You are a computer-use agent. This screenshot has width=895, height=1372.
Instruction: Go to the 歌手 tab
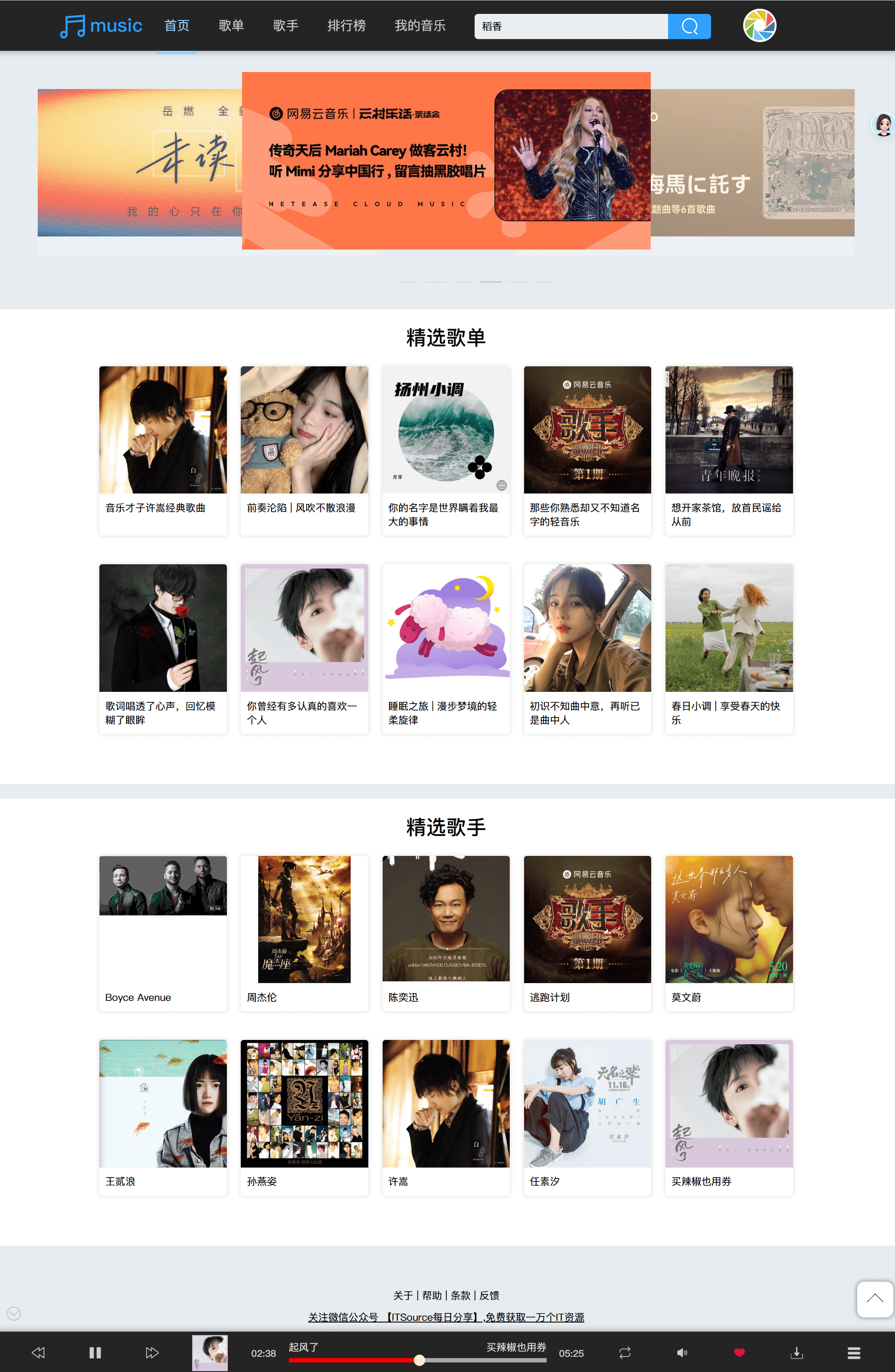pyautogui.click(x=285, y=26)
